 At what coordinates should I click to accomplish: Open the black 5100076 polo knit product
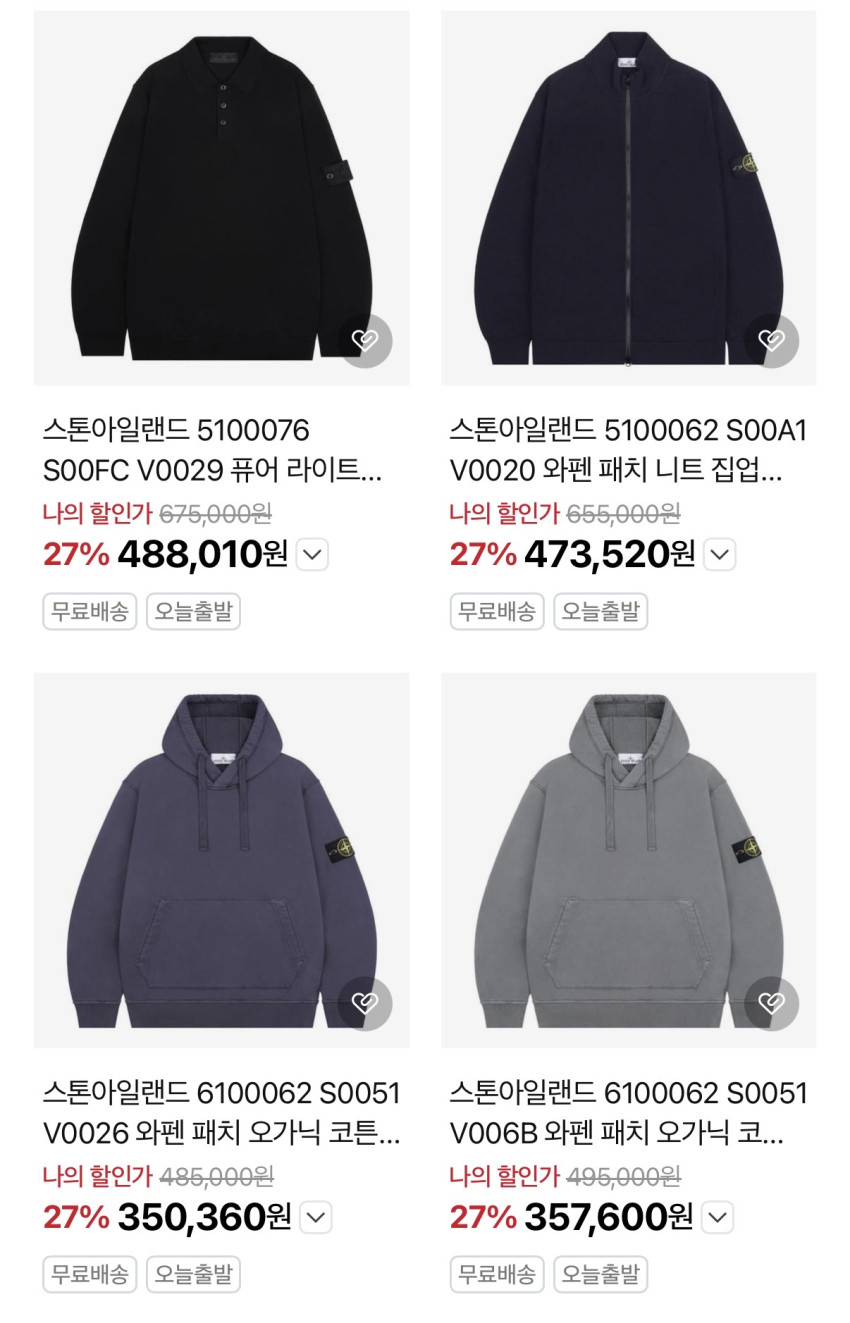tap(221, 198)
